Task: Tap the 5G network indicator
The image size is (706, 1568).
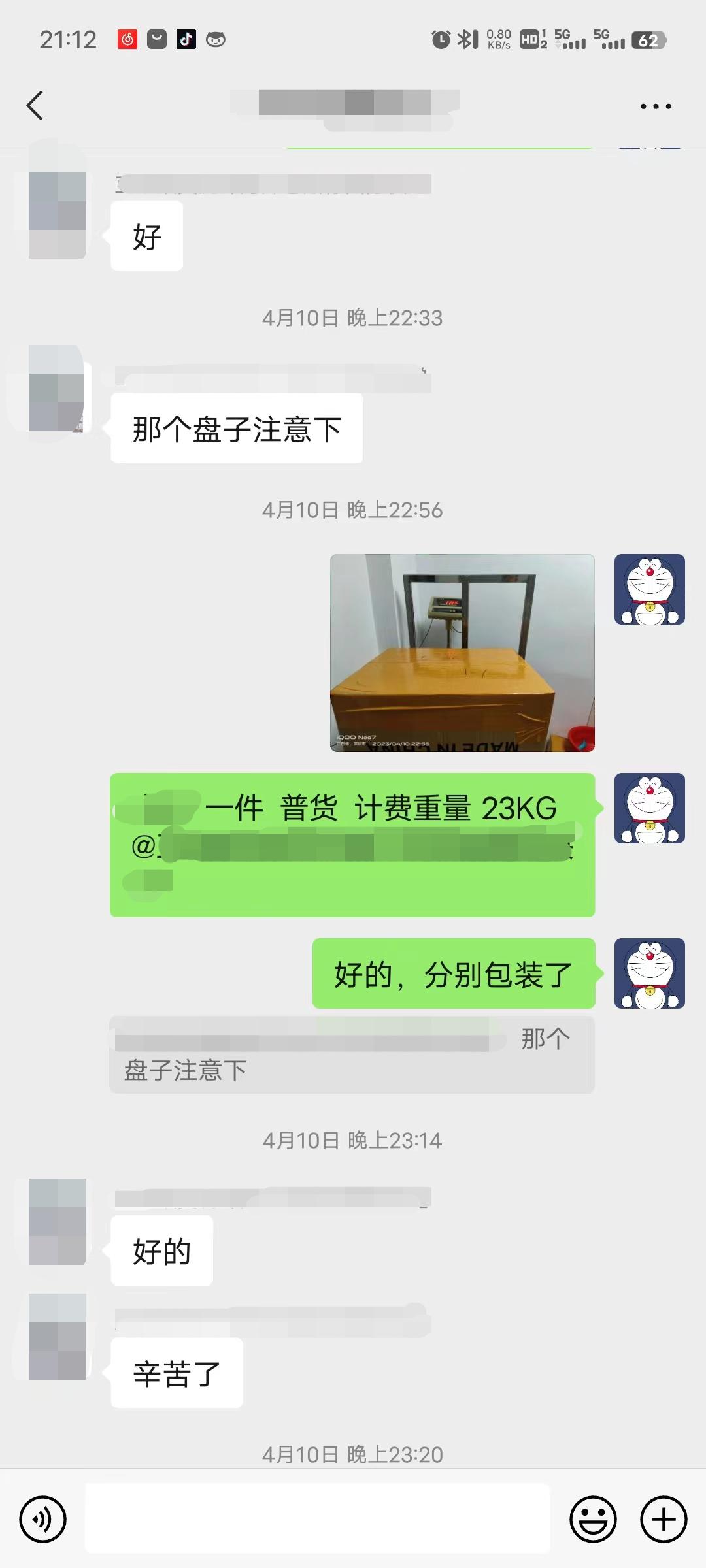Action: 569,40
